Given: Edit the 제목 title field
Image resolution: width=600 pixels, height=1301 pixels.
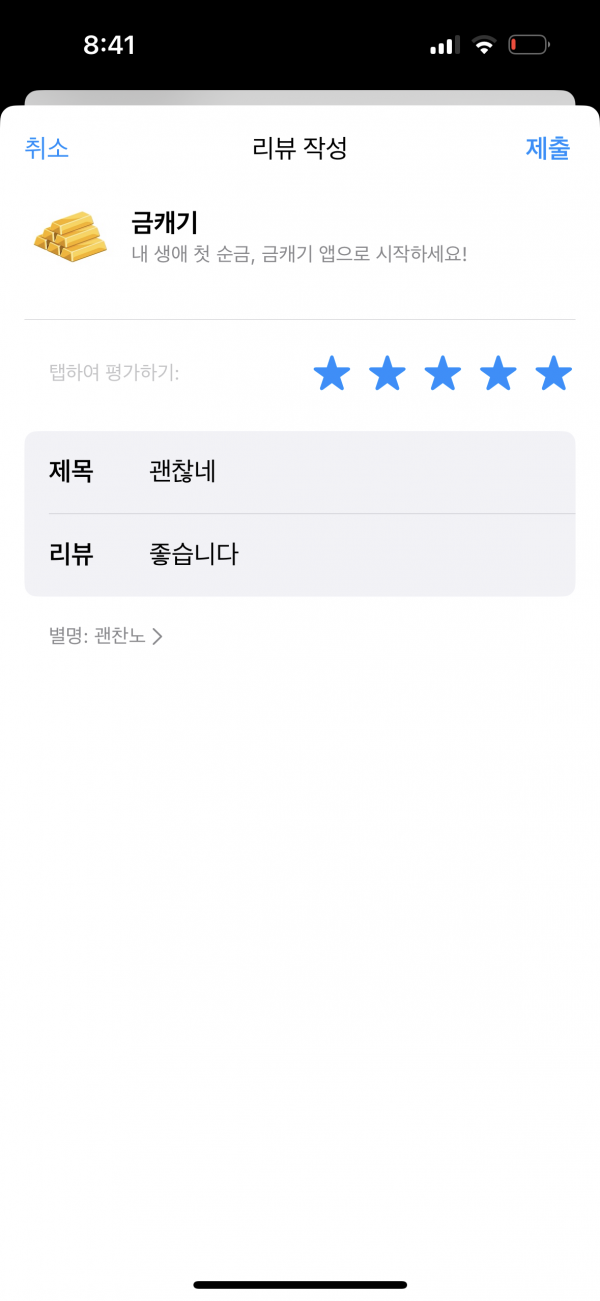Looking at the screenshot, I should point(300,472).
